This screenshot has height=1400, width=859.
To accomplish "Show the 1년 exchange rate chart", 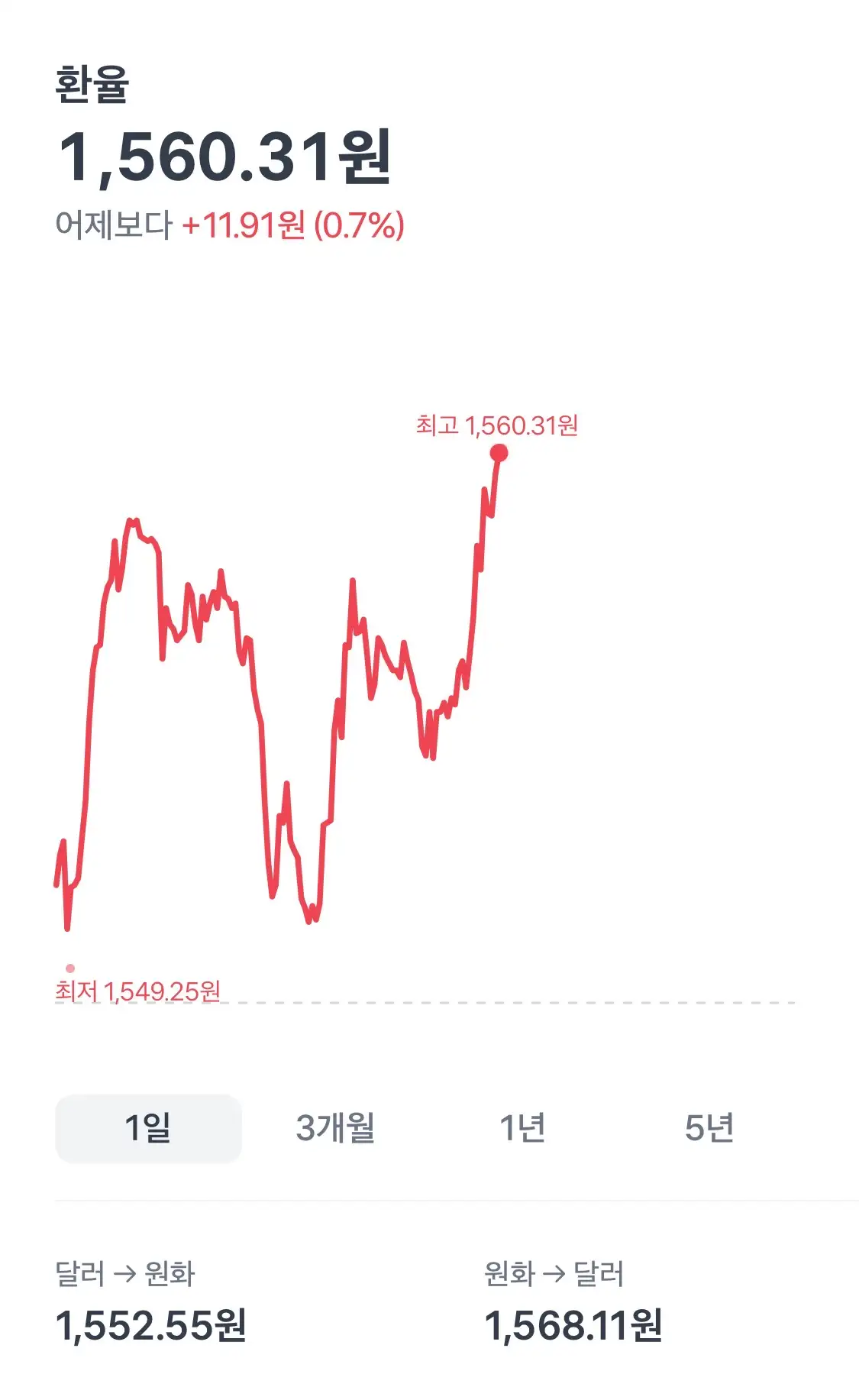I will (x=522, y=1128).
